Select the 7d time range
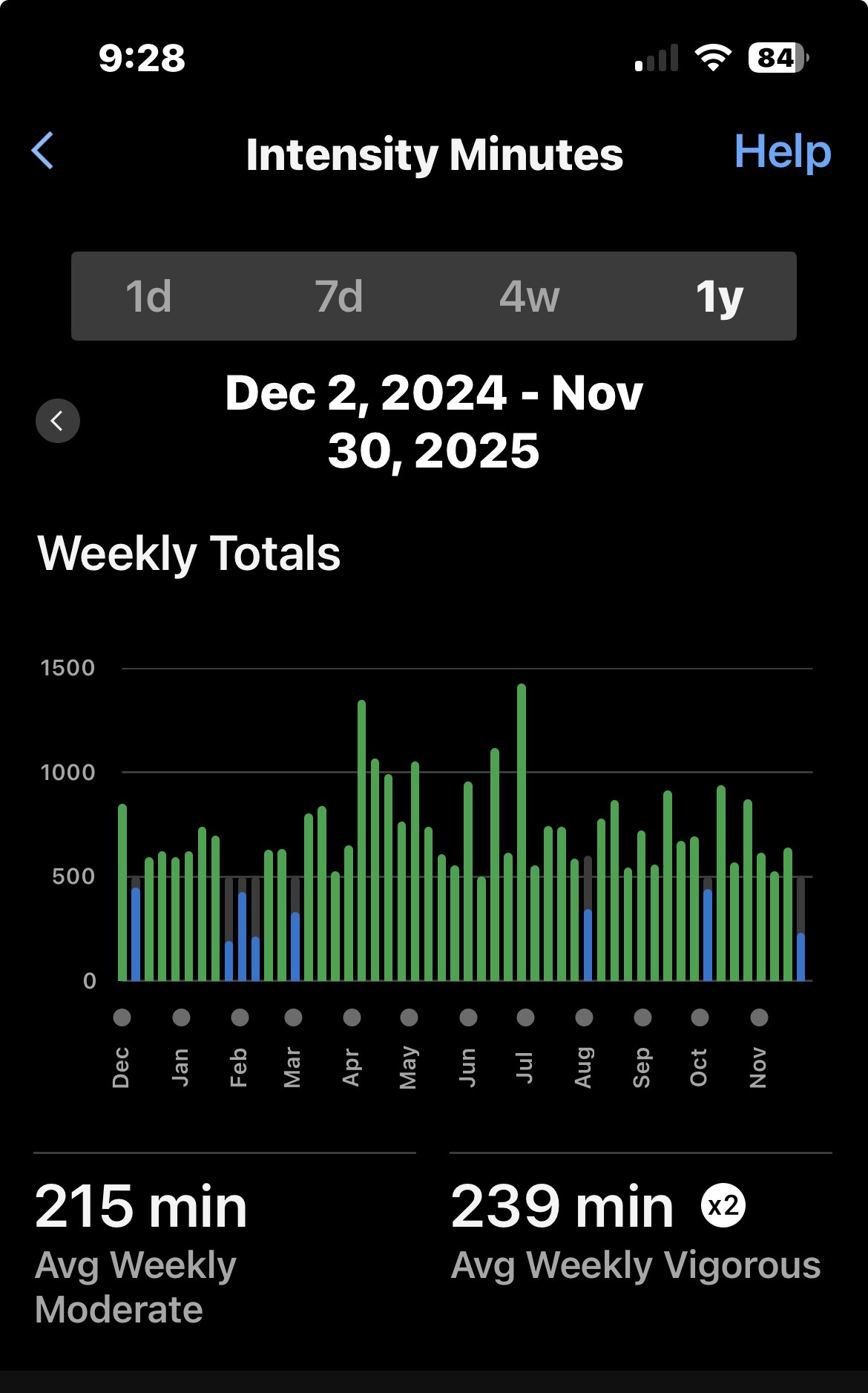The width and height of the screenshot is (868, 1393). click(x=339, y=296)
